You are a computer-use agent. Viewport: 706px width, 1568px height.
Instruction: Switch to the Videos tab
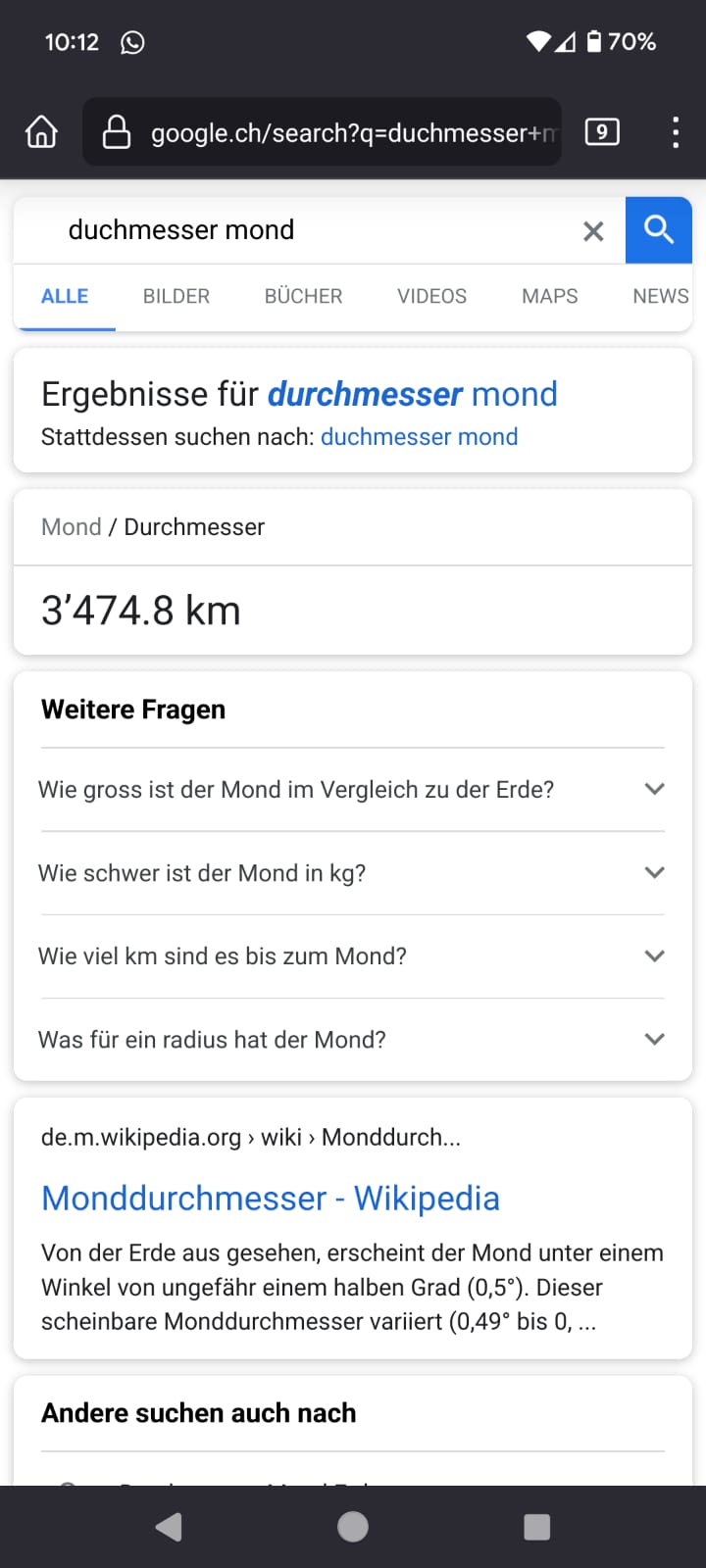[x=431, y=296]
